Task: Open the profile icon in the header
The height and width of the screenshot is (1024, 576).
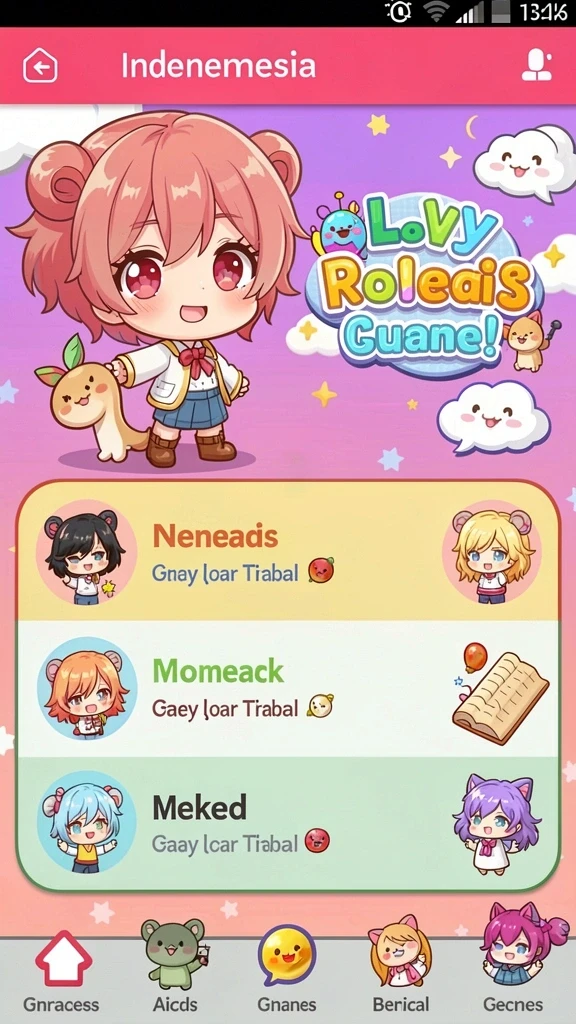Action: pyautogui.click(x=537, y=66)
